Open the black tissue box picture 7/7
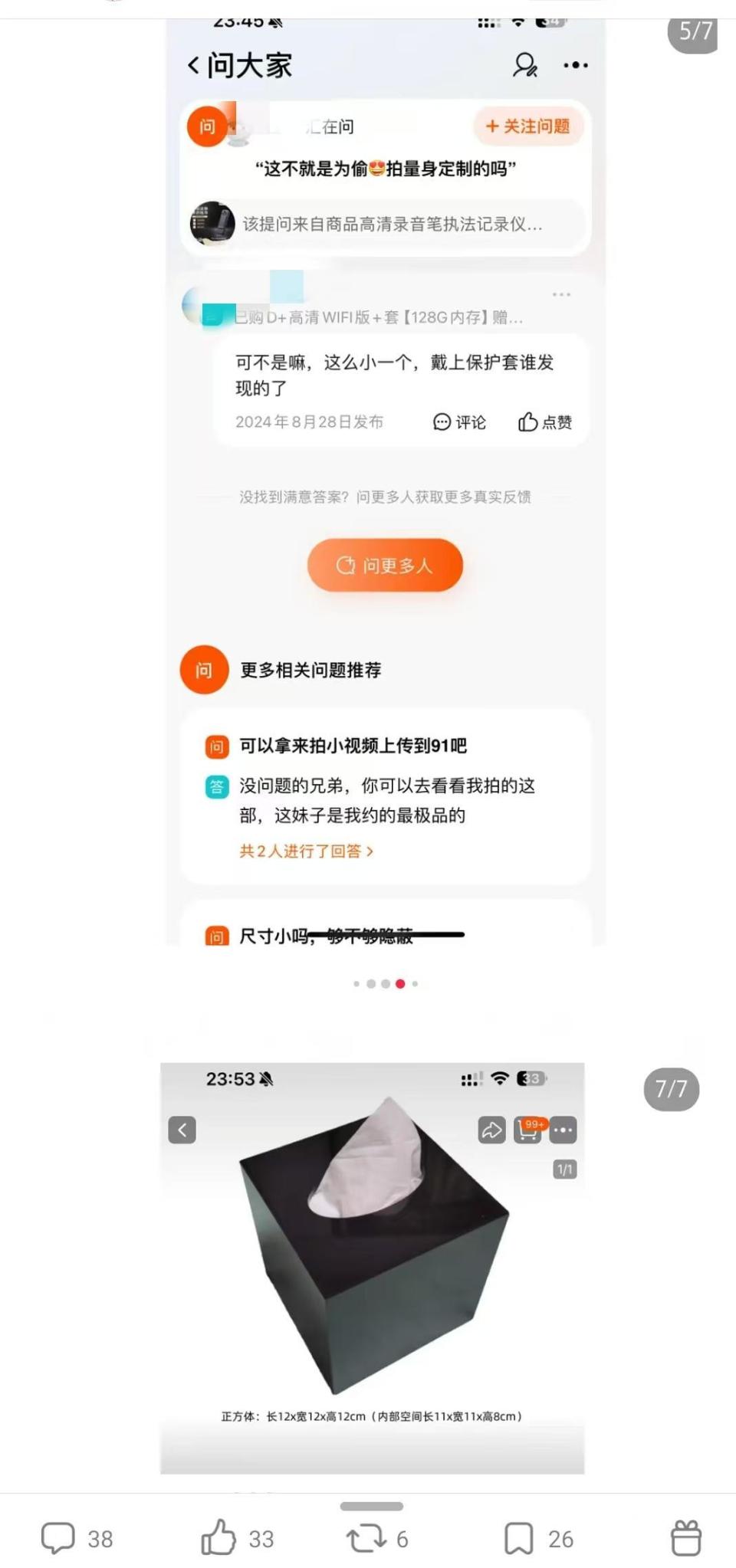The height and width of the screenshot is (1568, 736). click(372, 1268)
